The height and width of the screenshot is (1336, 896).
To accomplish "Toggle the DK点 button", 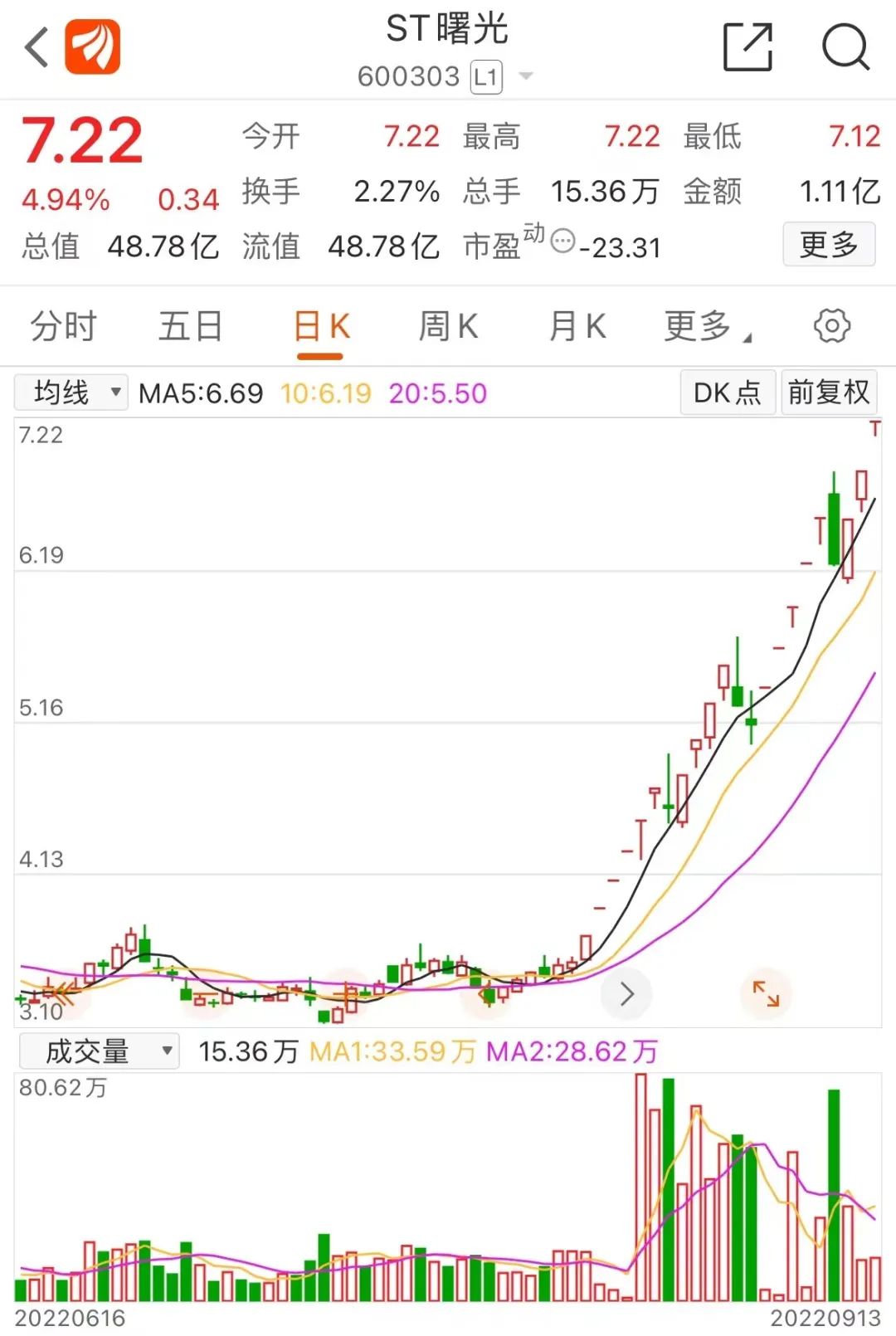I will [x=728, y=393].
